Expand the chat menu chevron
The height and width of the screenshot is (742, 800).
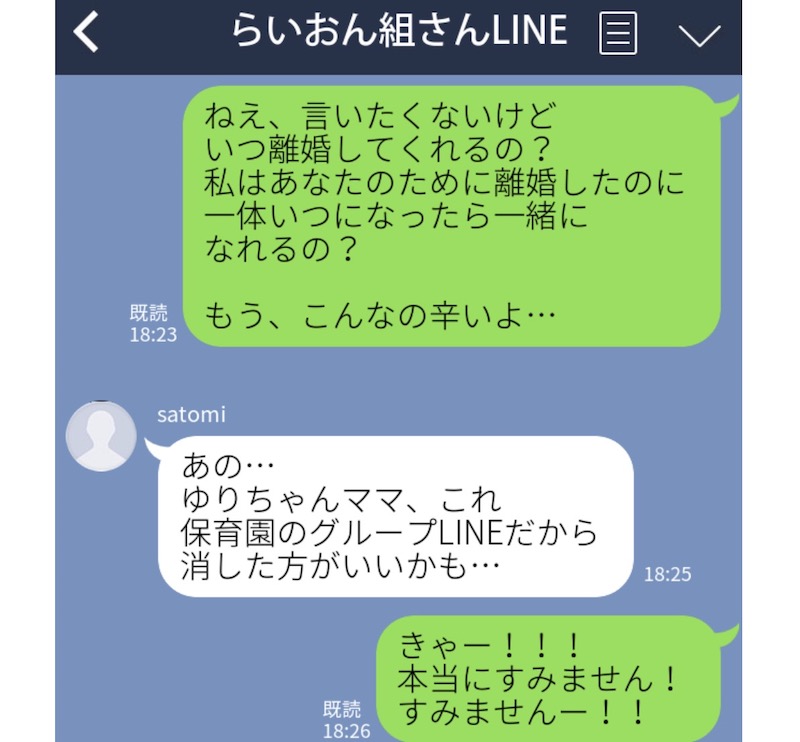(x=699, y=35)
